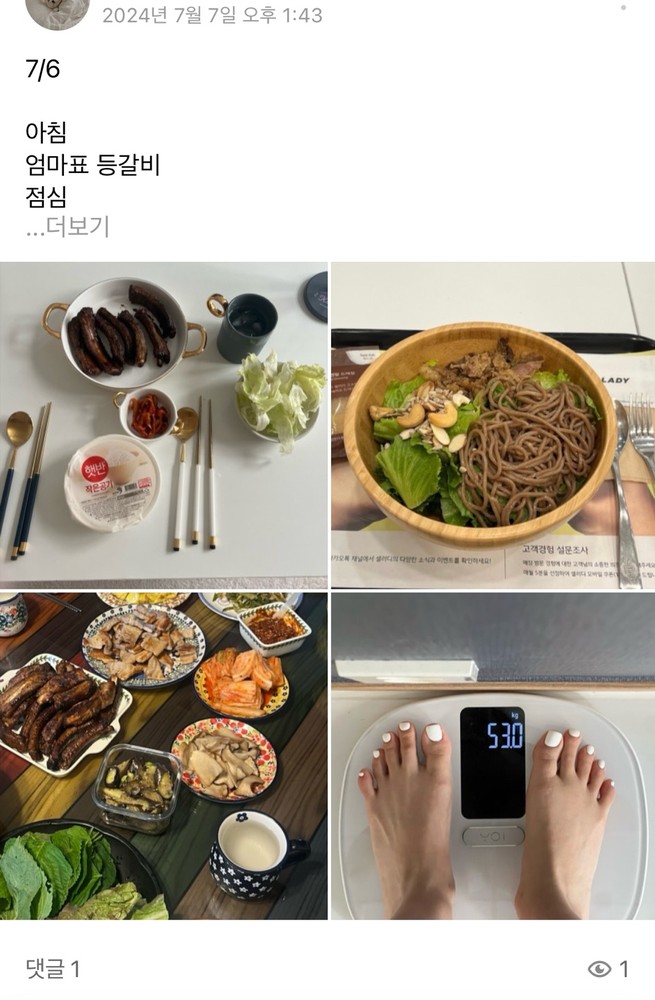Image resolution: width=655 pixels, height=1000 pixels.
Task: Open the breakfast ribs and rice photo
Action: coord(163,425)
